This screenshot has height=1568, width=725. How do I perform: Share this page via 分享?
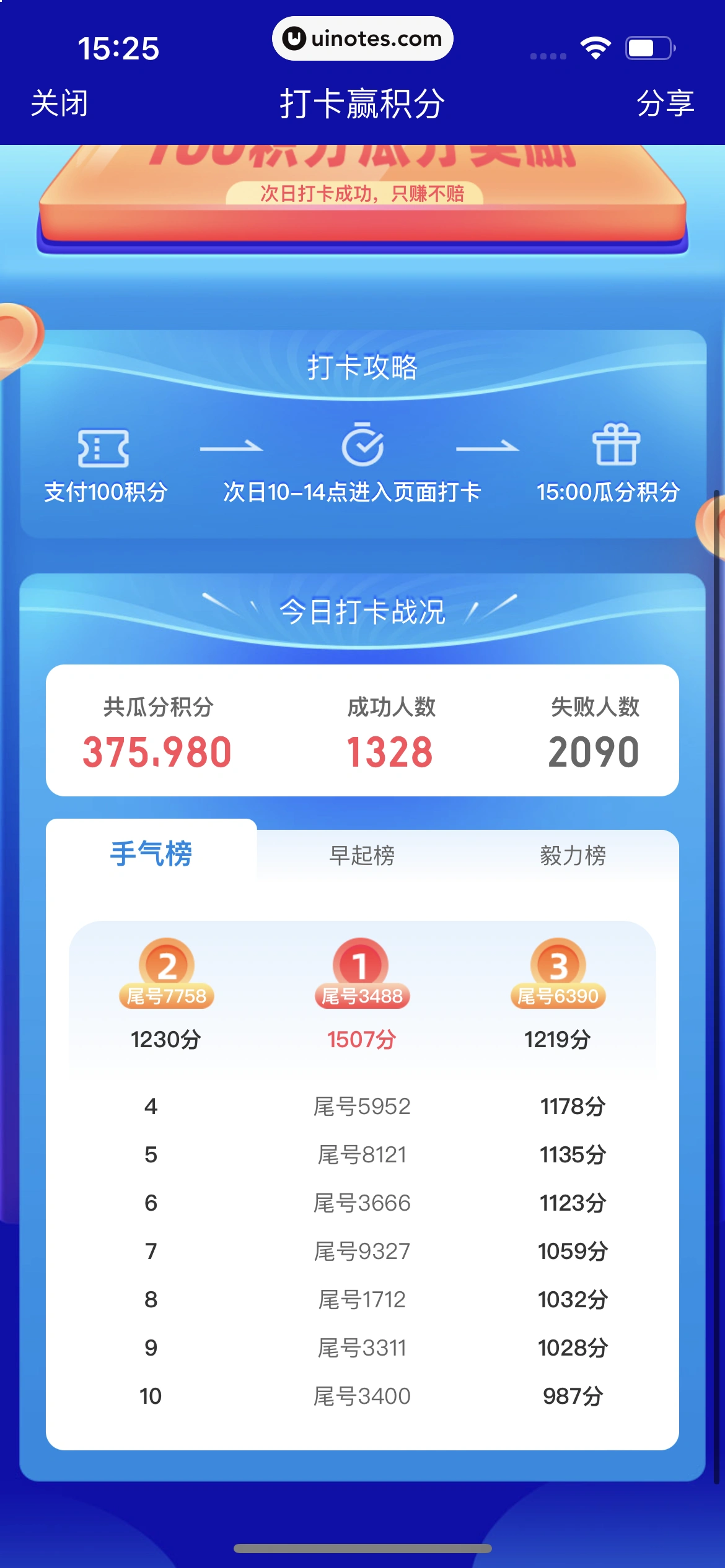[x=665, y=103]
